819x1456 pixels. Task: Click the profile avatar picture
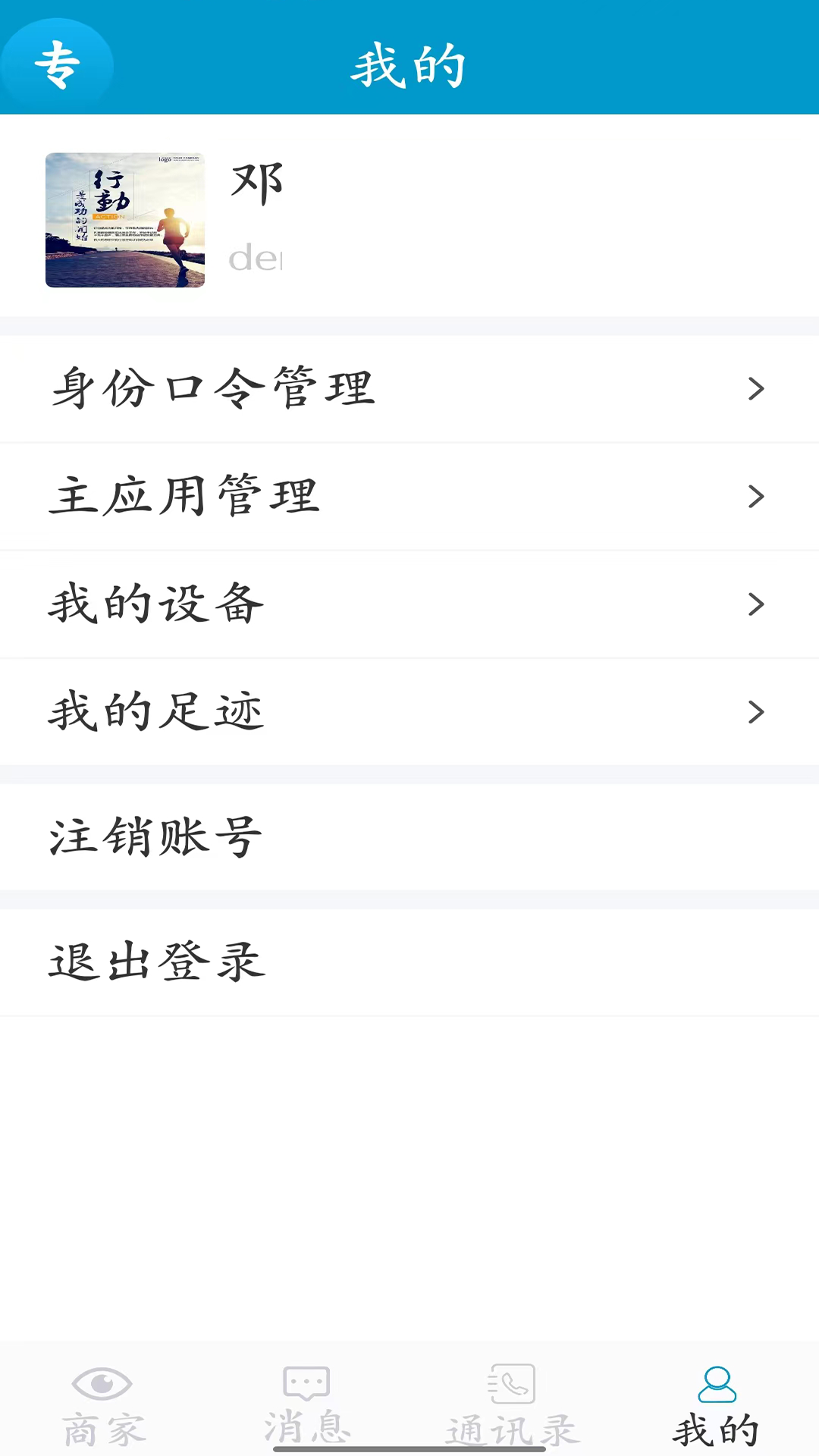pyautogui.click(x=124, y=221)
